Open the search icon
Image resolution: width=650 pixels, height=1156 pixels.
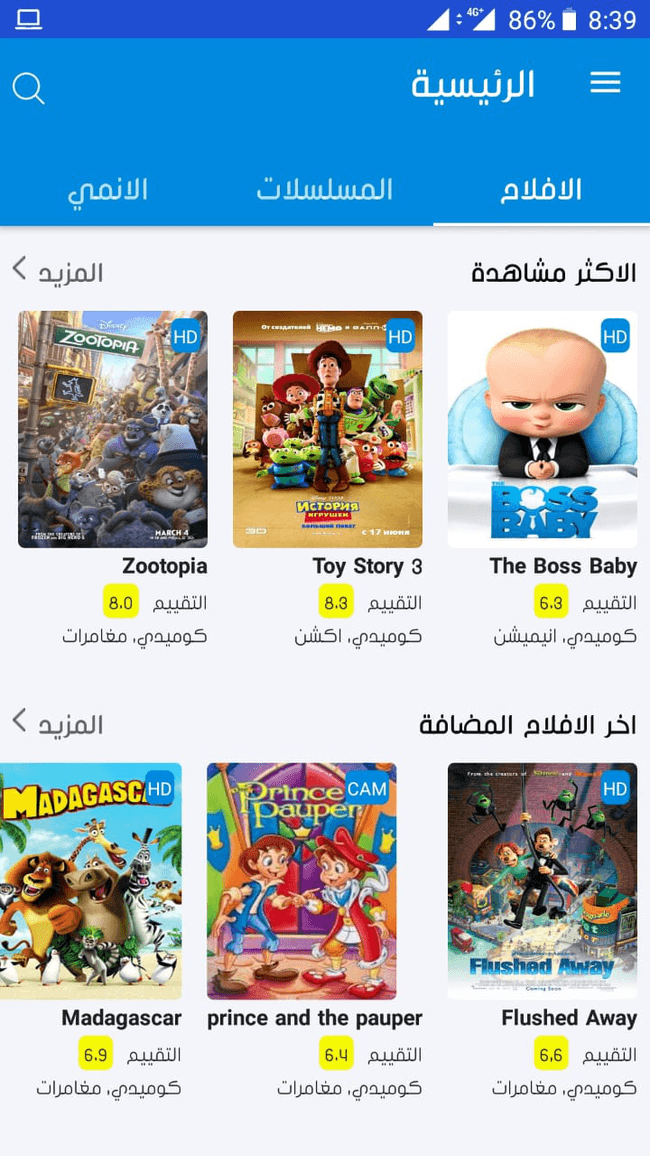tap(29, 88)
